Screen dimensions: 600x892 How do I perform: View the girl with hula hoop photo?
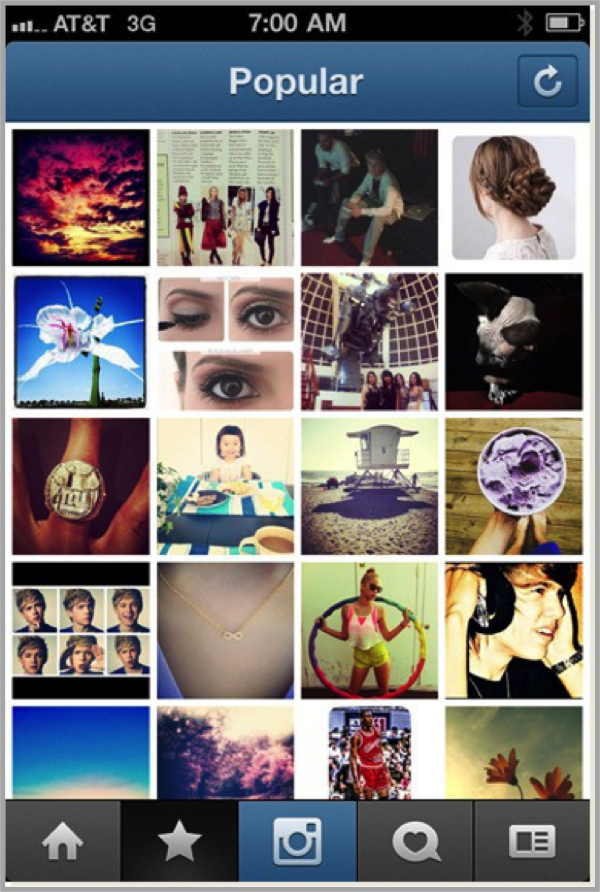pos(370,630)
